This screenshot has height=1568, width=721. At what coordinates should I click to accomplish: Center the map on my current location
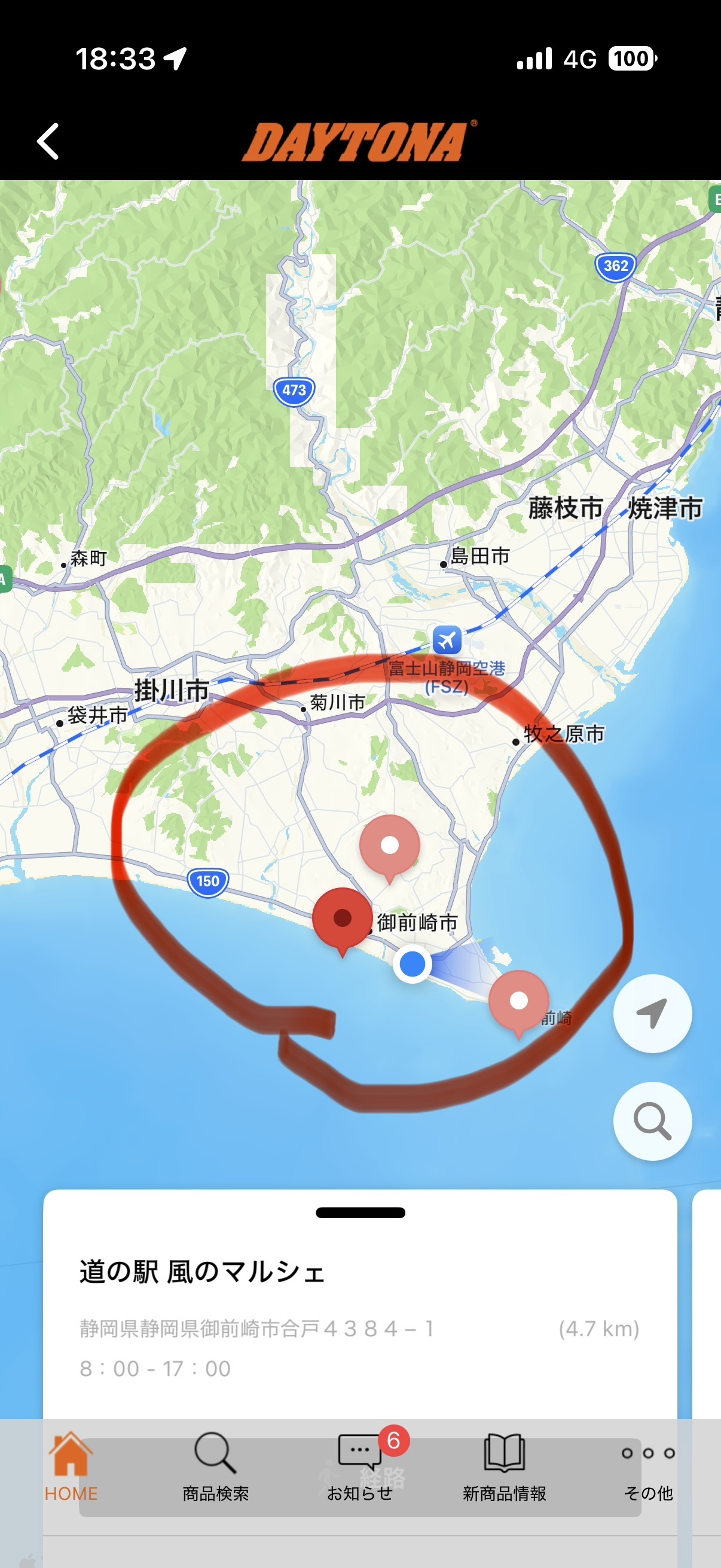(x=652, y=1014)
